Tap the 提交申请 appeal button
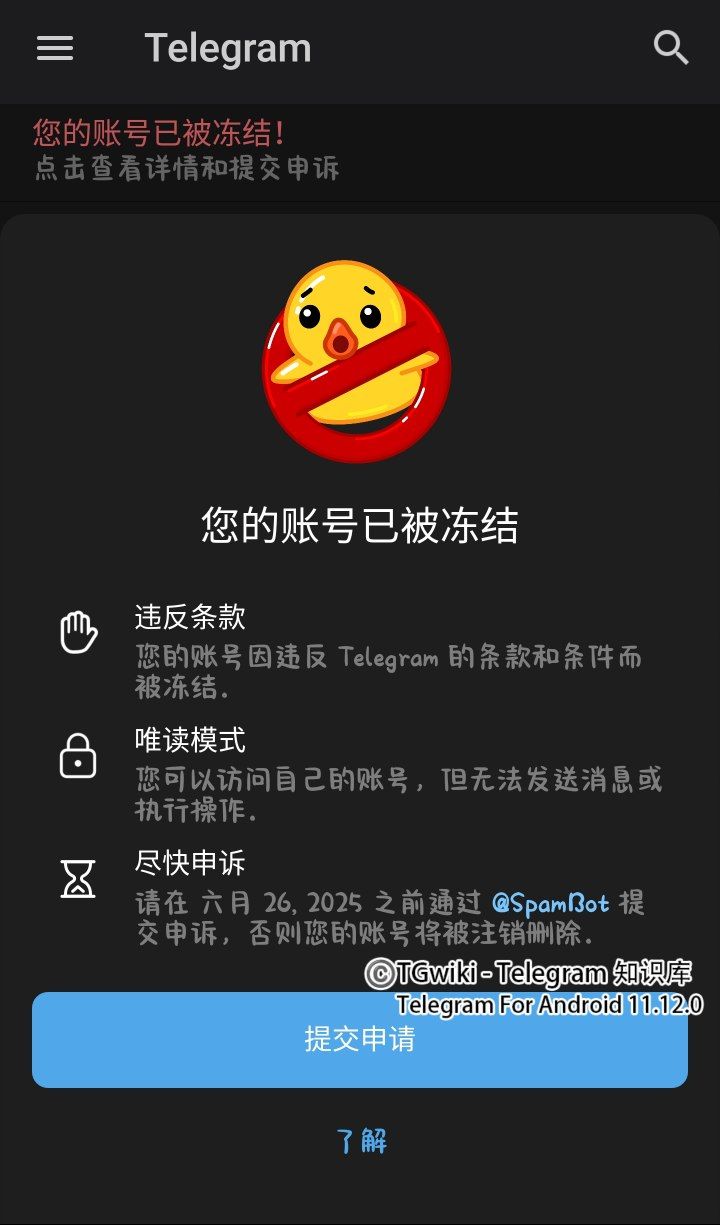Image resolution: width=720 pixels, height=1225 pixels. tap(360, 1039)
